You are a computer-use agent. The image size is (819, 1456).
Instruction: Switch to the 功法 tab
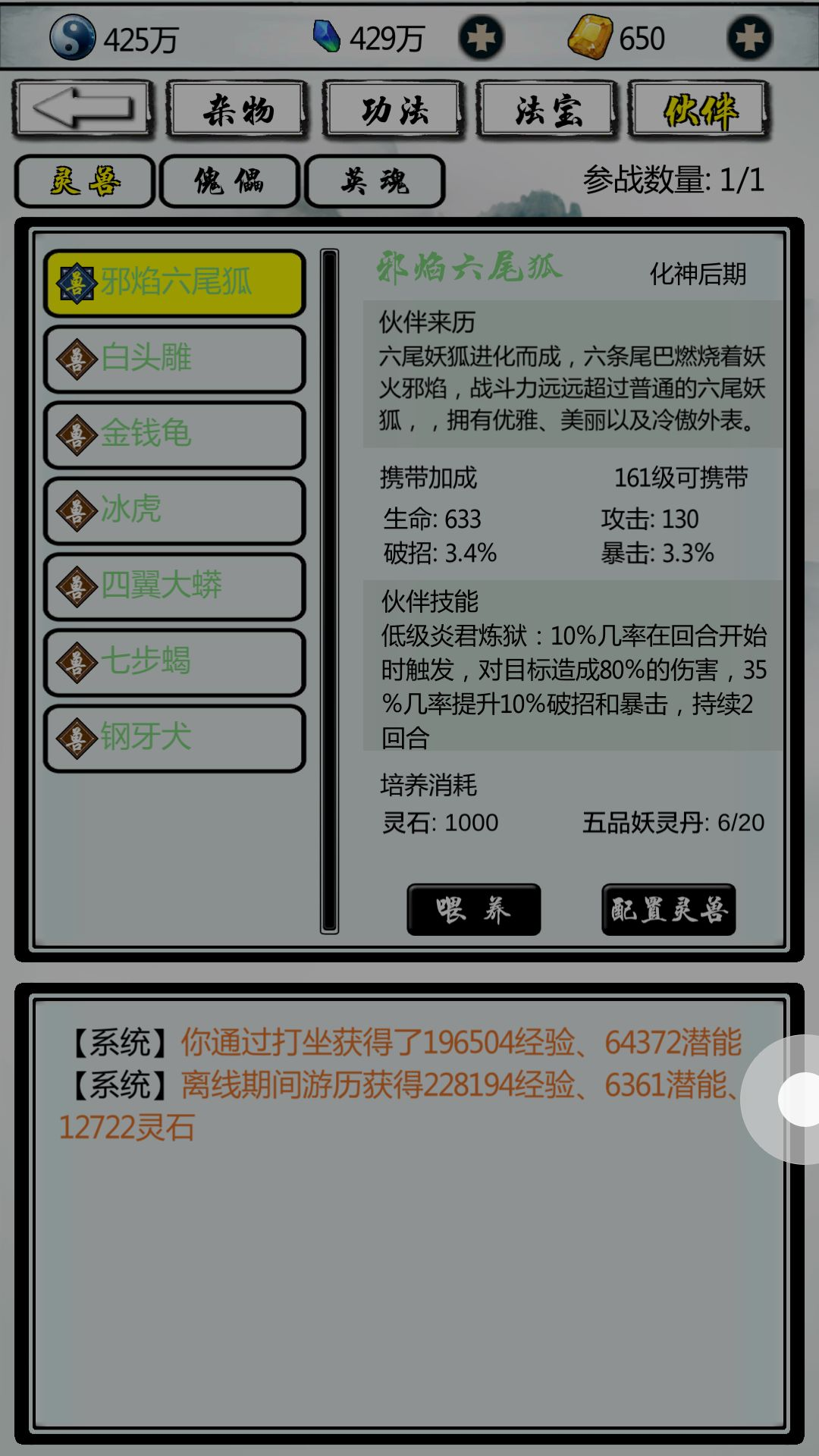[x=394, y=110]
